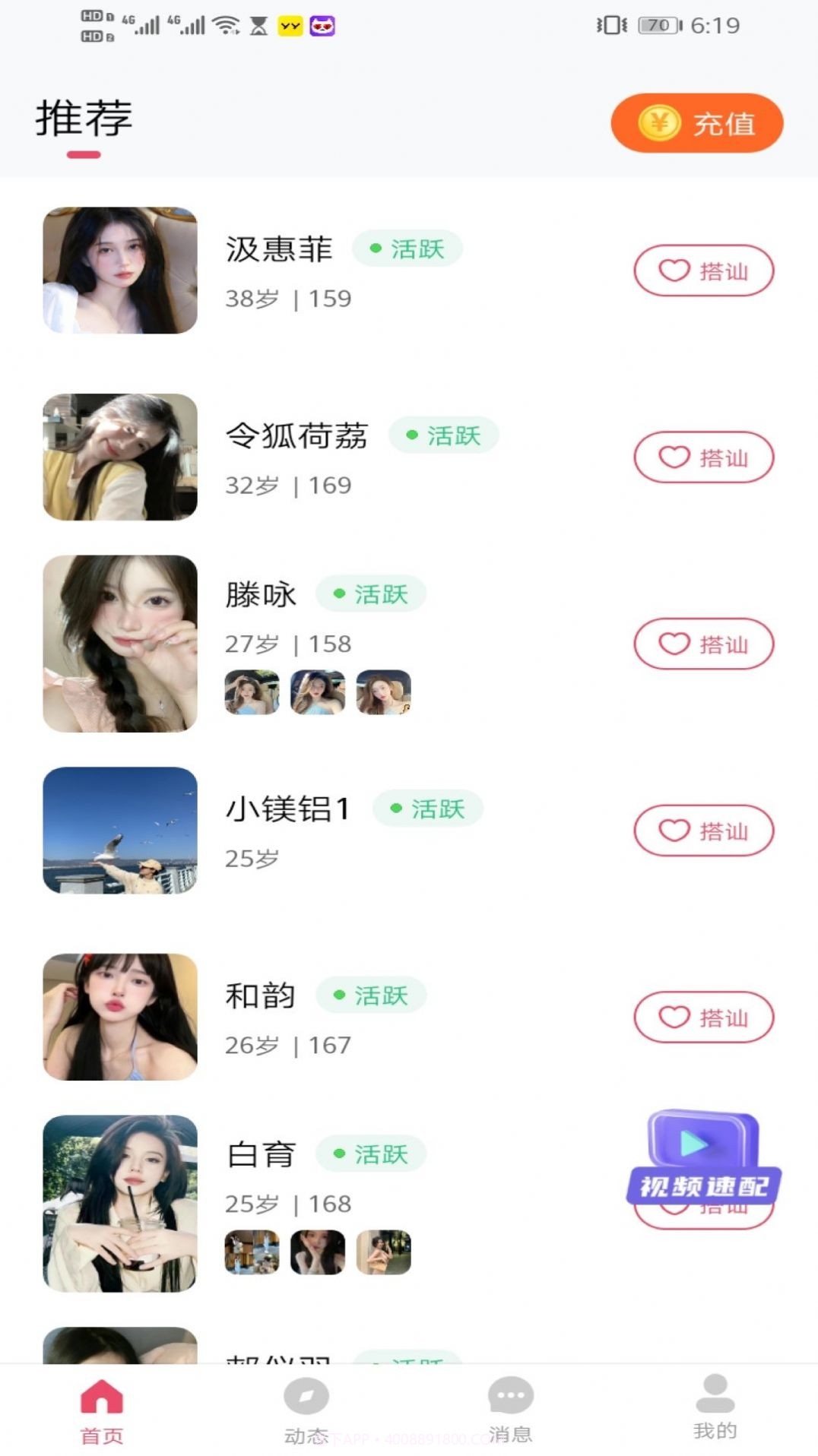The image size is (818, 1456).
Task: Tap the gold coin icon on 充值 button
Action: pos(660,123)
